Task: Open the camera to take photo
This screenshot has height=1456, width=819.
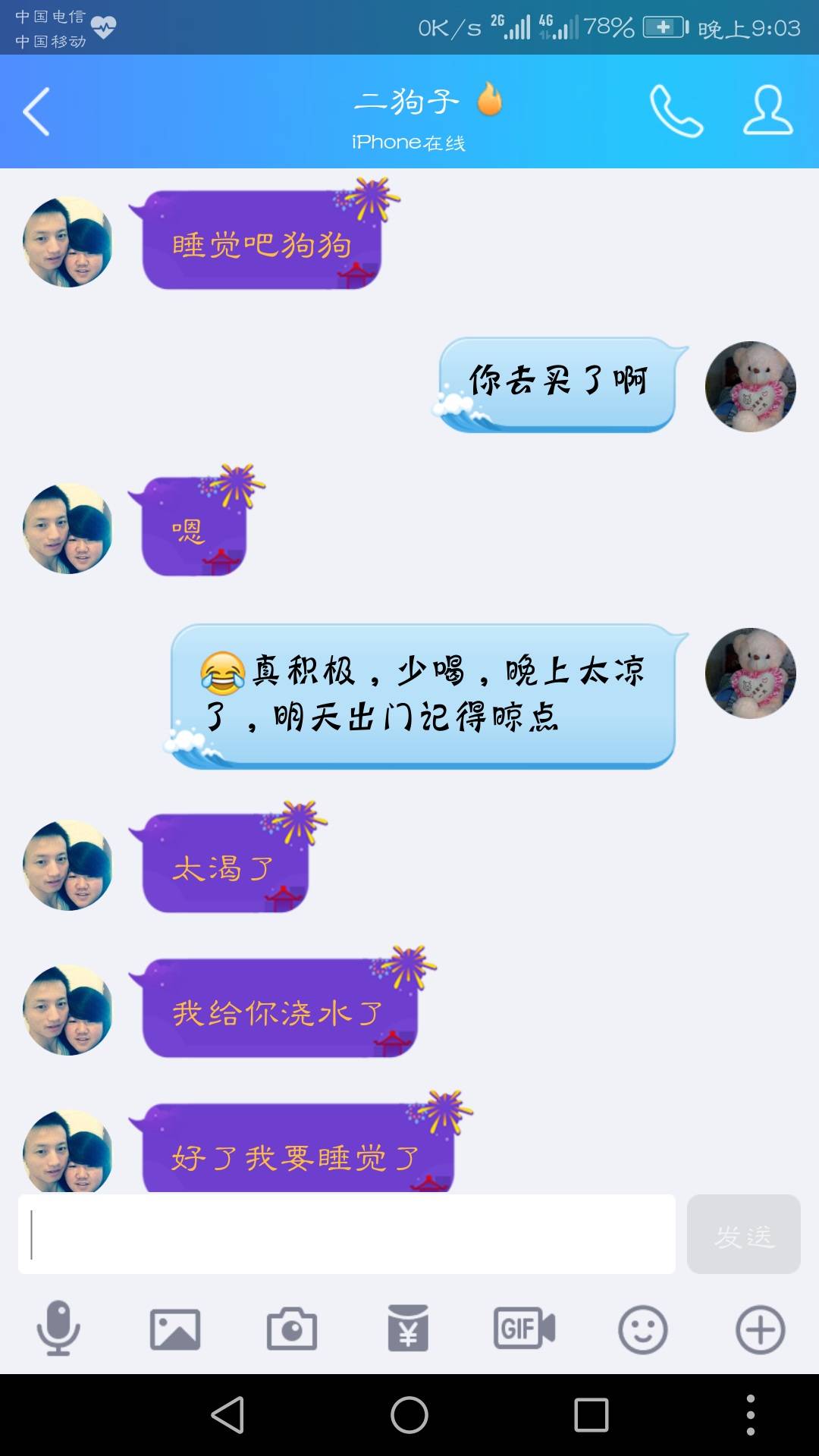Action: tap(292, 1329)
